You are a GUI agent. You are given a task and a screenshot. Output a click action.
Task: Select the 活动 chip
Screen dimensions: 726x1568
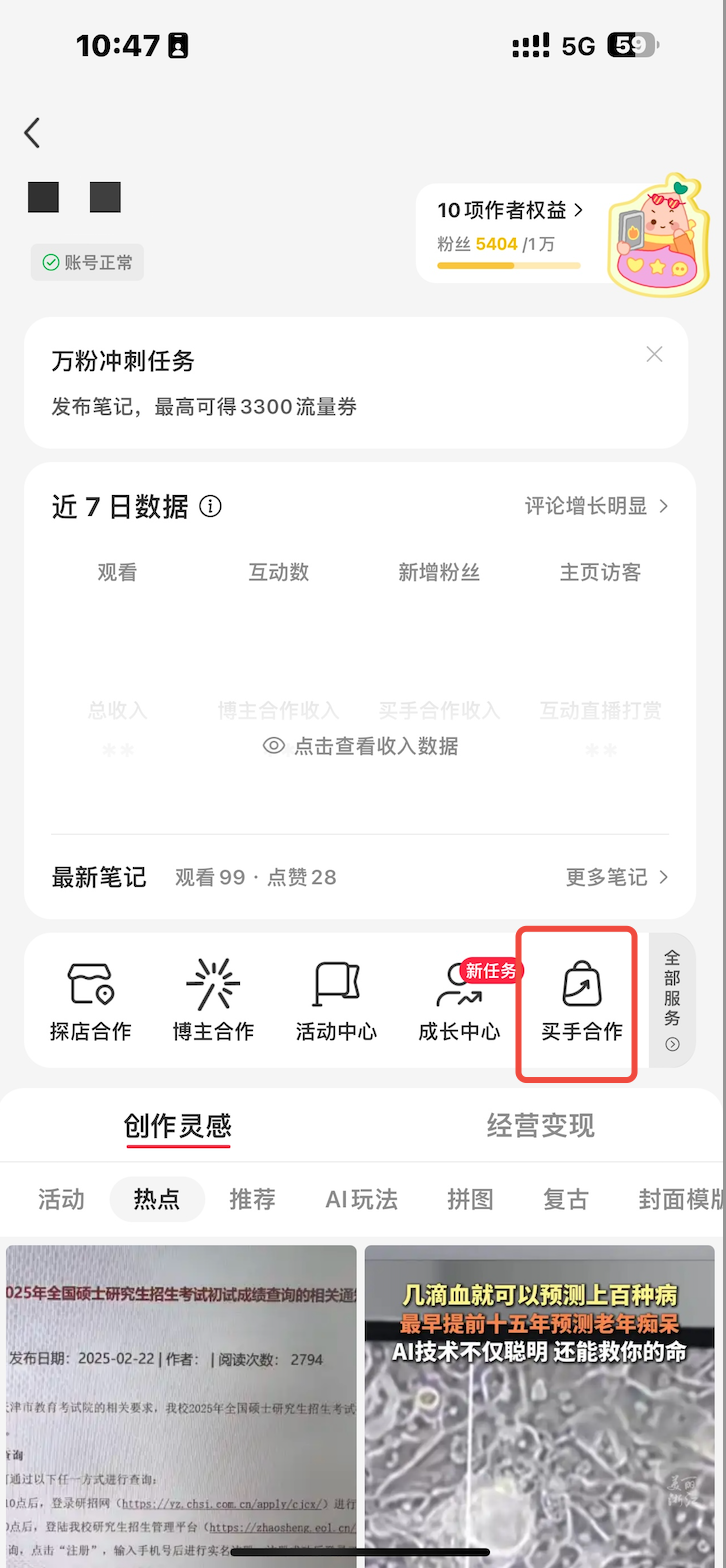coord(61,1199)
